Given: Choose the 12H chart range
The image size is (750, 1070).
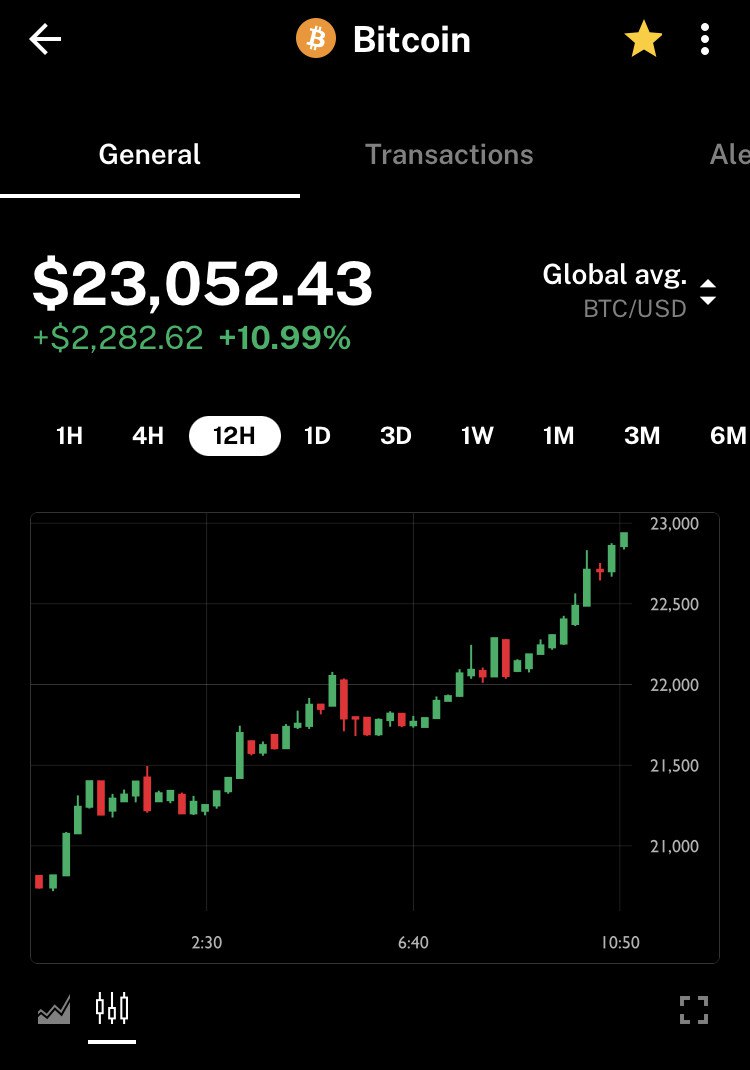Looking at the screenshot, I should click(x=235, y=436).
